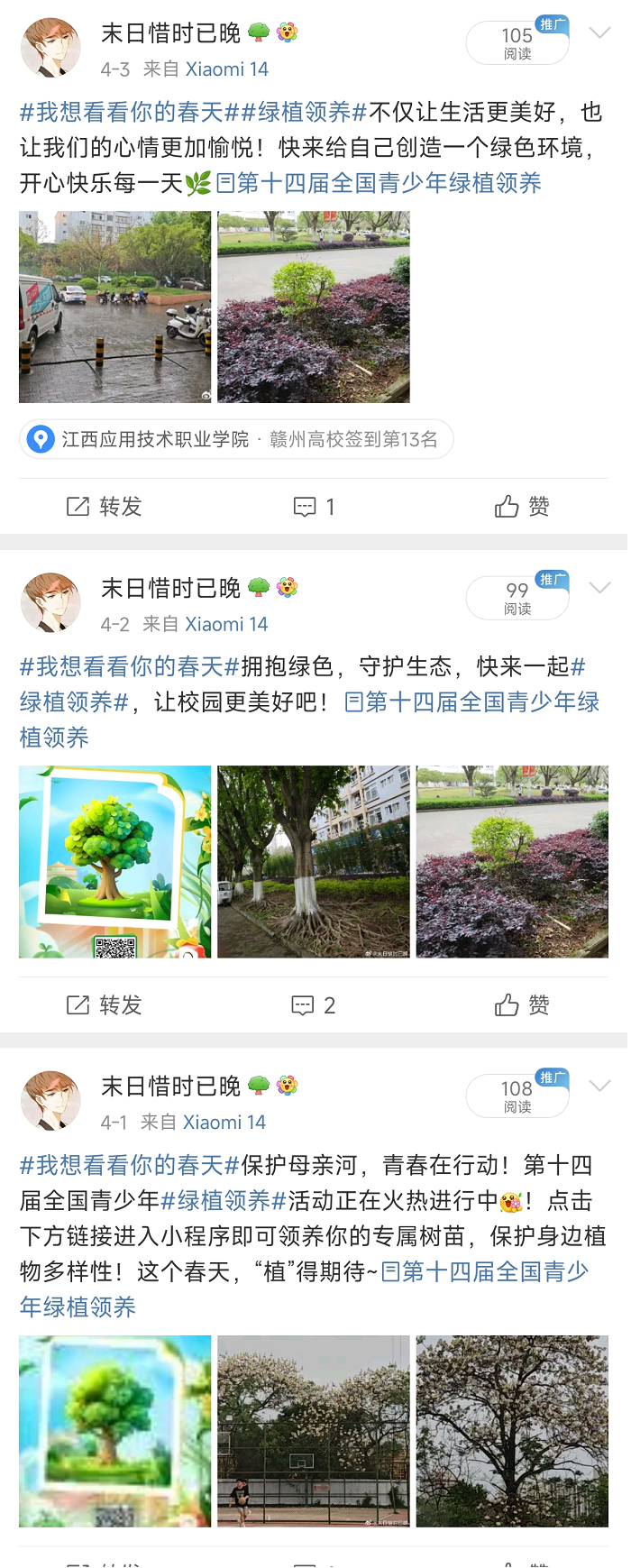Open hashtag #我想看看你的春天# in 4-1 post
This screenshot has width=631, height=1568.
coord(129,1165)
